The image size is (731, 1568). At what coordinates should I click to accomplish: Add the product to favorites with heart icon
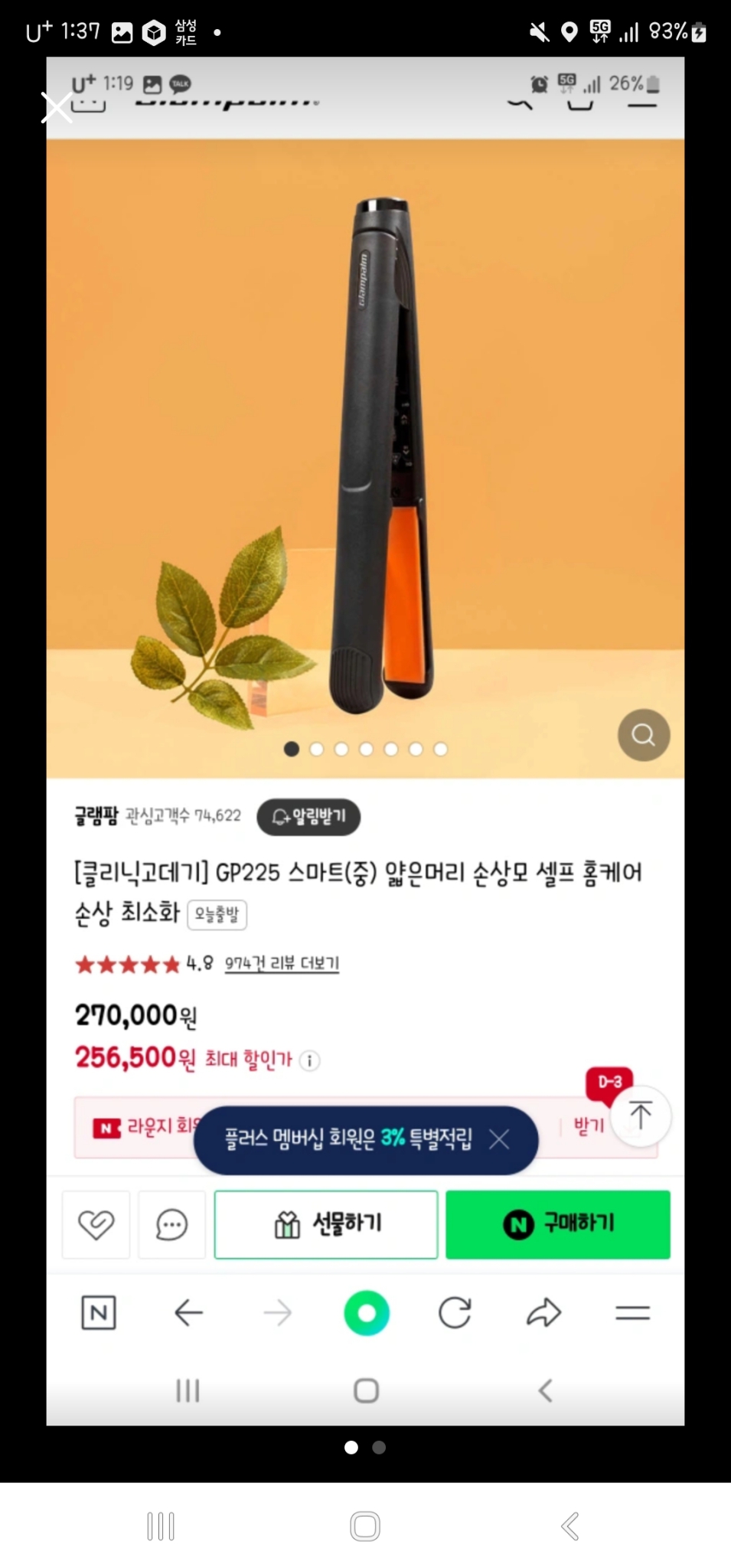(x=95, y=1224)
